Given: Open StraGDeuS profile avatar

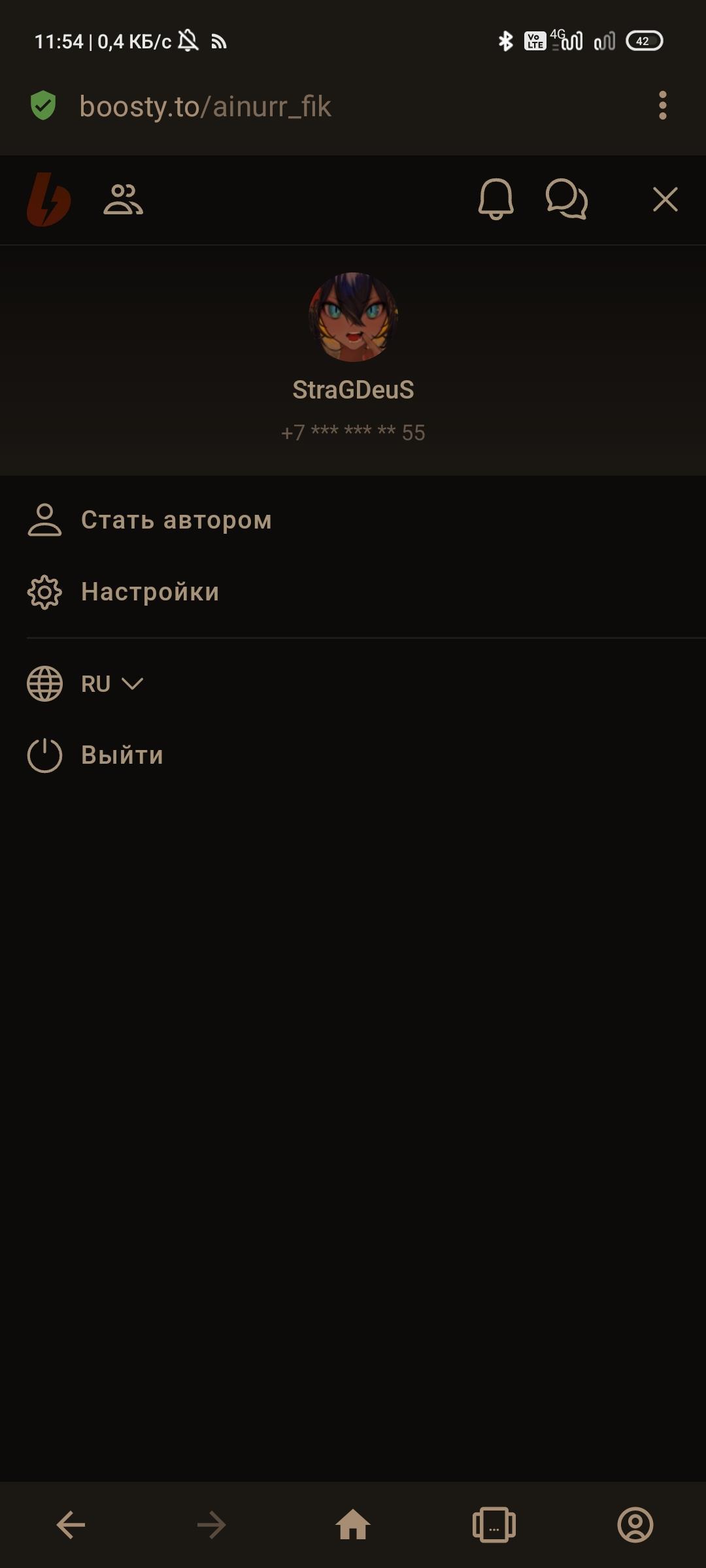Looking at the screenshot, I should coord(353,317).
